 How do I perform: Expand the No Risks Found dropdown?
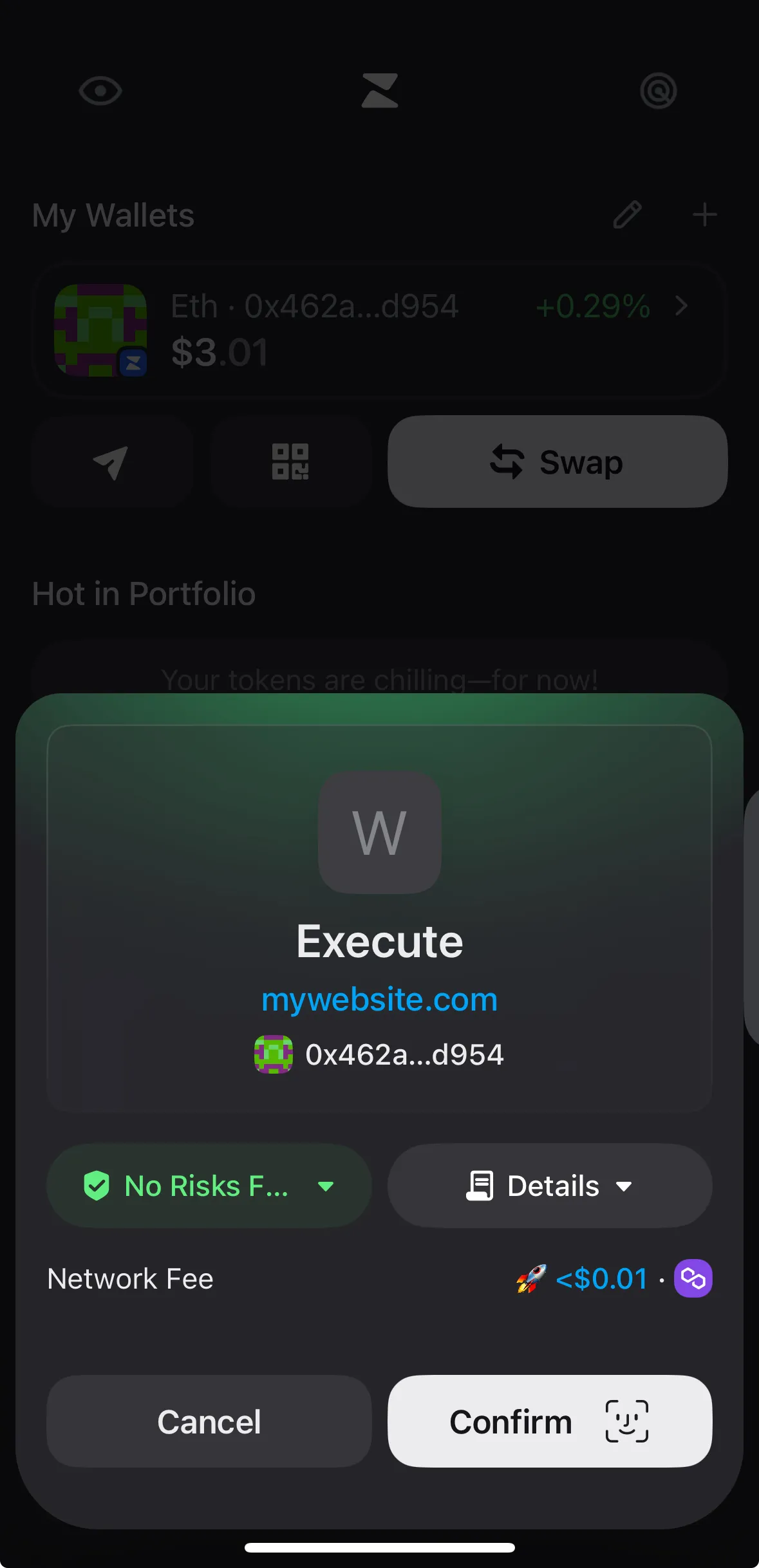coord(209,1186)
